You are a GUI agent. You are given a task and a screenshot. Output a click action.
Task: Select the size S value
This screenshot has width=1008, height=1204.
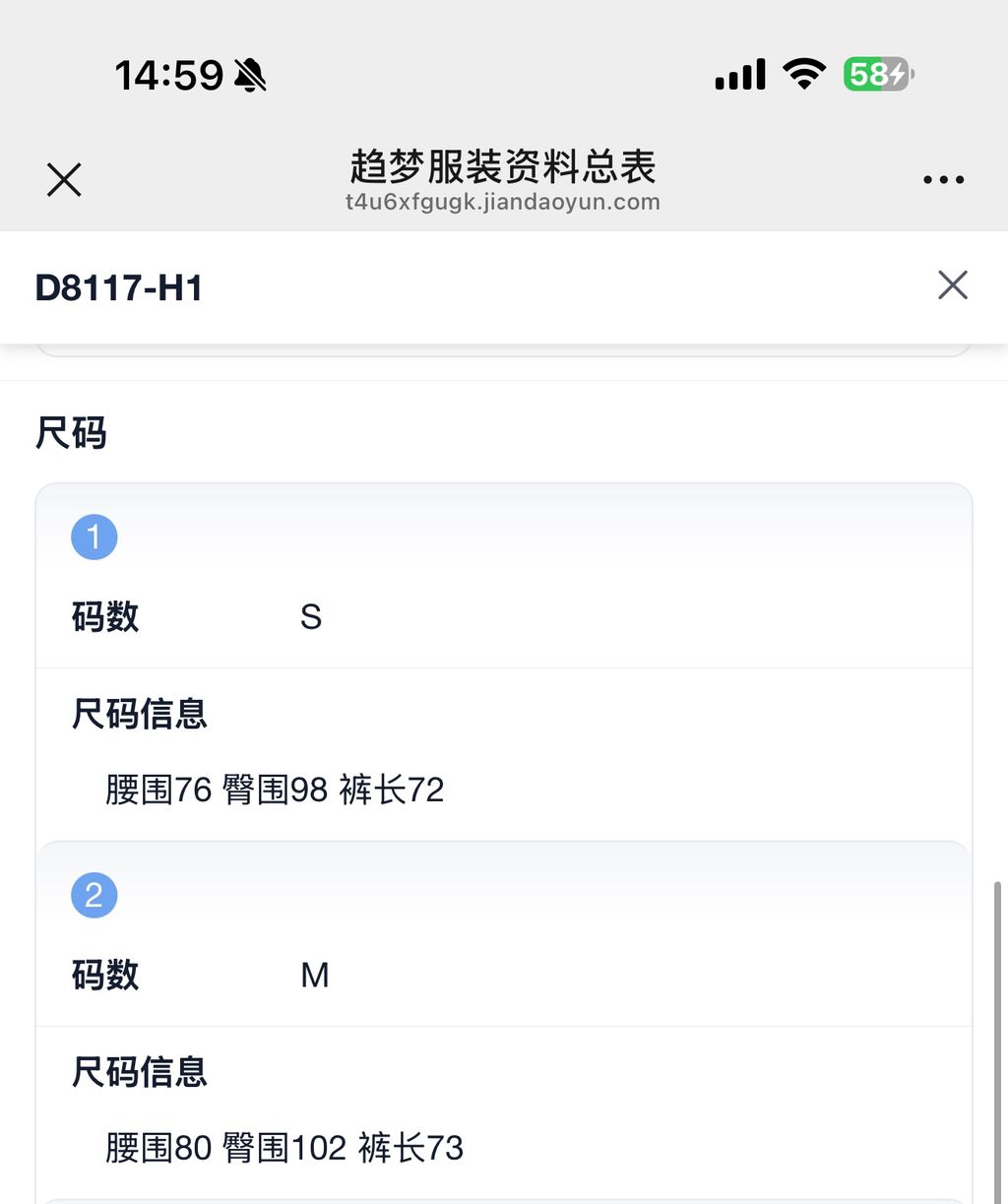311,617
